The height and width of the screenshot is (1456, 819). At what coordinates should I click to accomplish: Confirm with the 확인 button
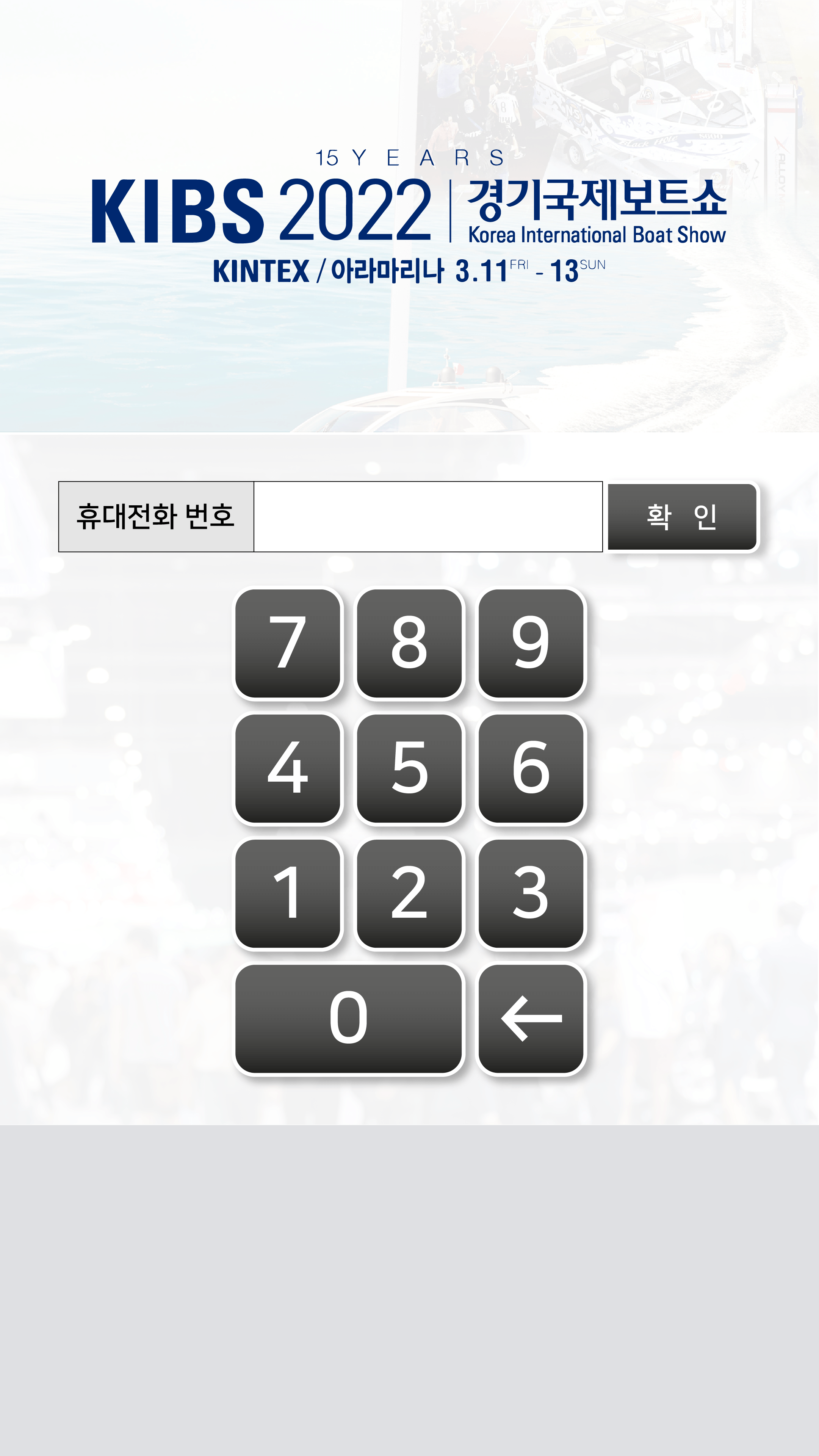(x=682, y=517)
